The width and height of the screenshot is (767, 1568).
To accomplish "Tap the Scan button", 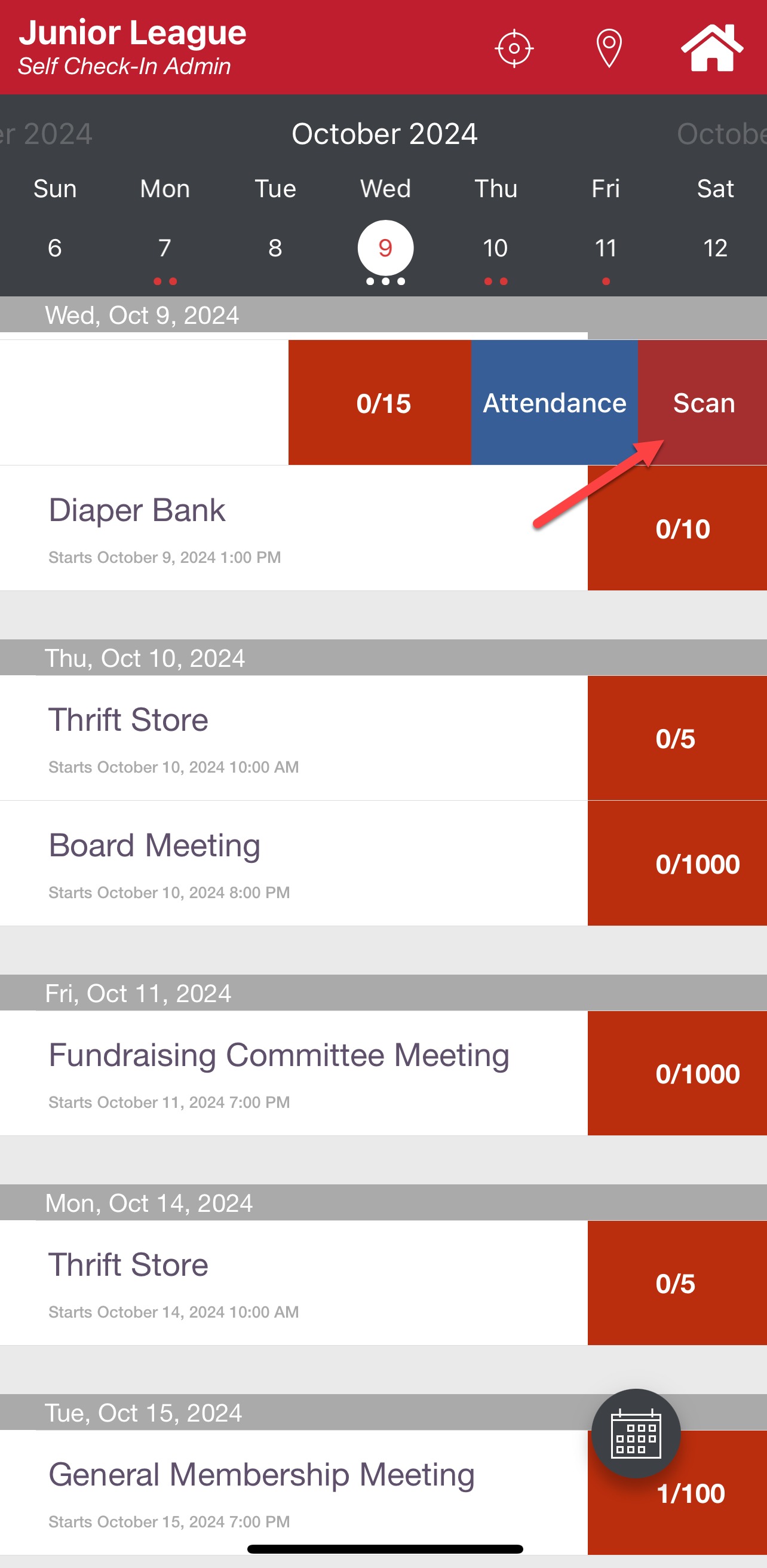I will tap(703, 403).
